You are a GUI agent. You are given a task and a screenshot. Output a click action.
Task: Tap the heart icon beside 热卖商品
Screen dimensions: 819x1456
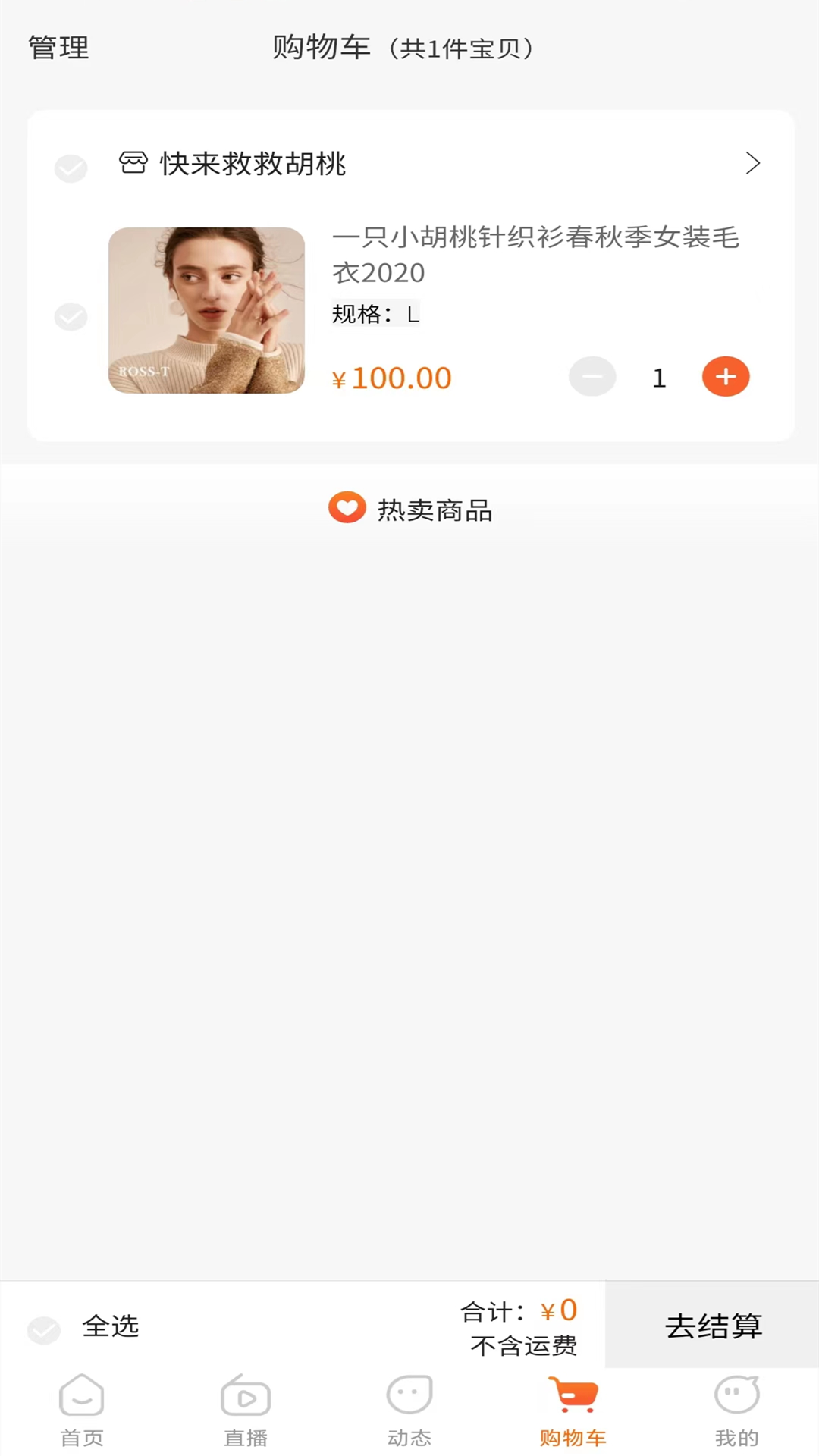[347, 508]
